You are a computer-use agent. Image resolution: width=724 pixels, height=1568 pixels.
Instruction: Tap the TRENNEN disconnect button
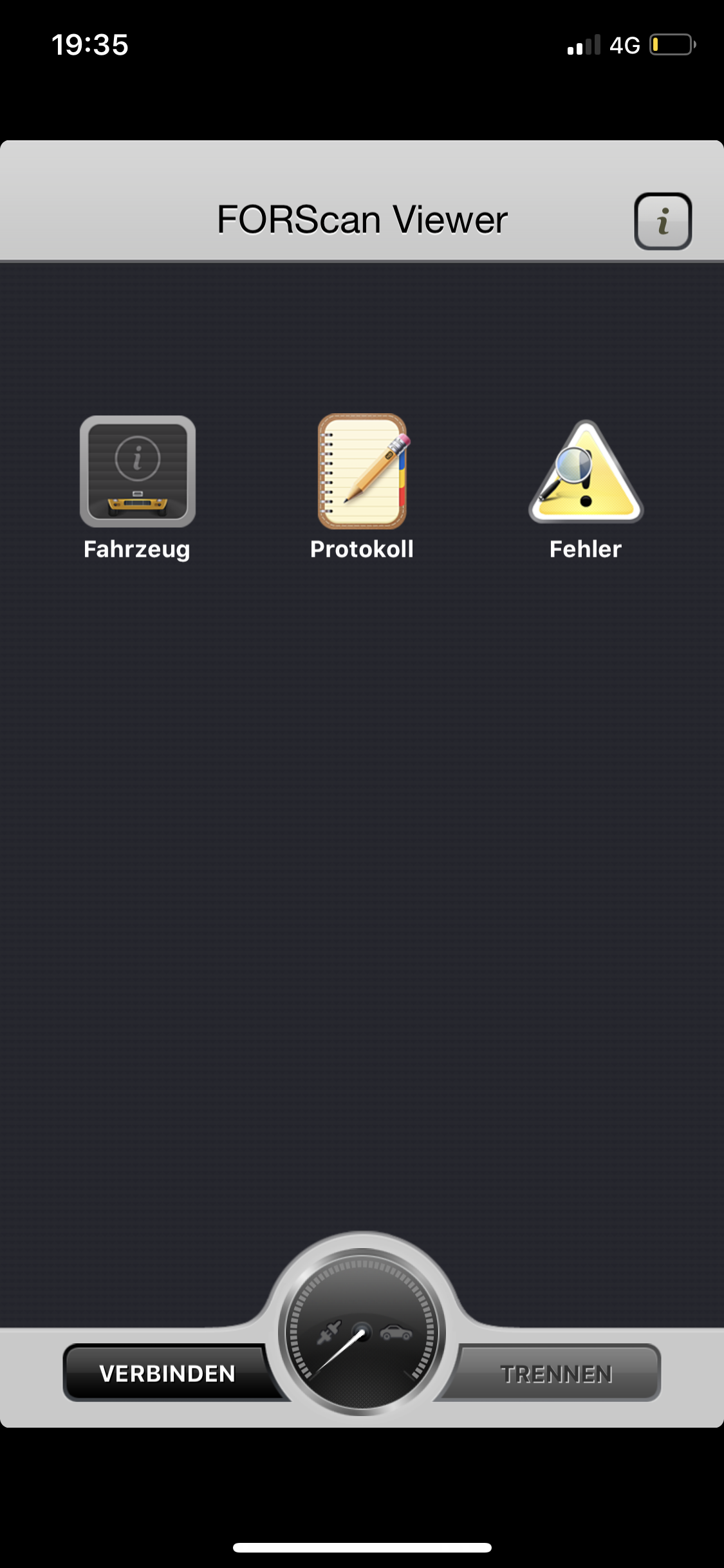click(x=555, y=1373)
